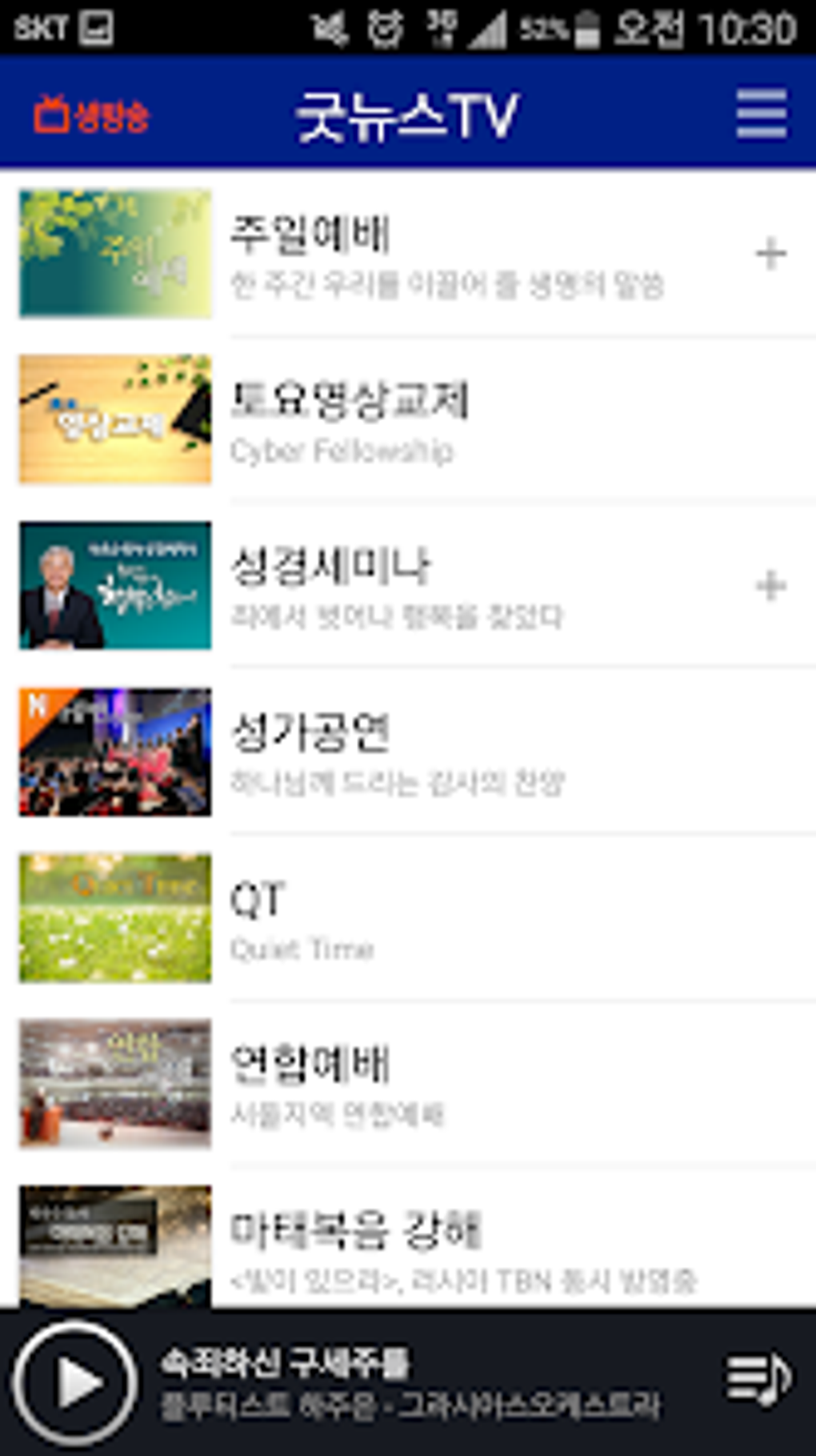
Task: Expand the 주일예배 plus icon
Action: tap(770, 255)
